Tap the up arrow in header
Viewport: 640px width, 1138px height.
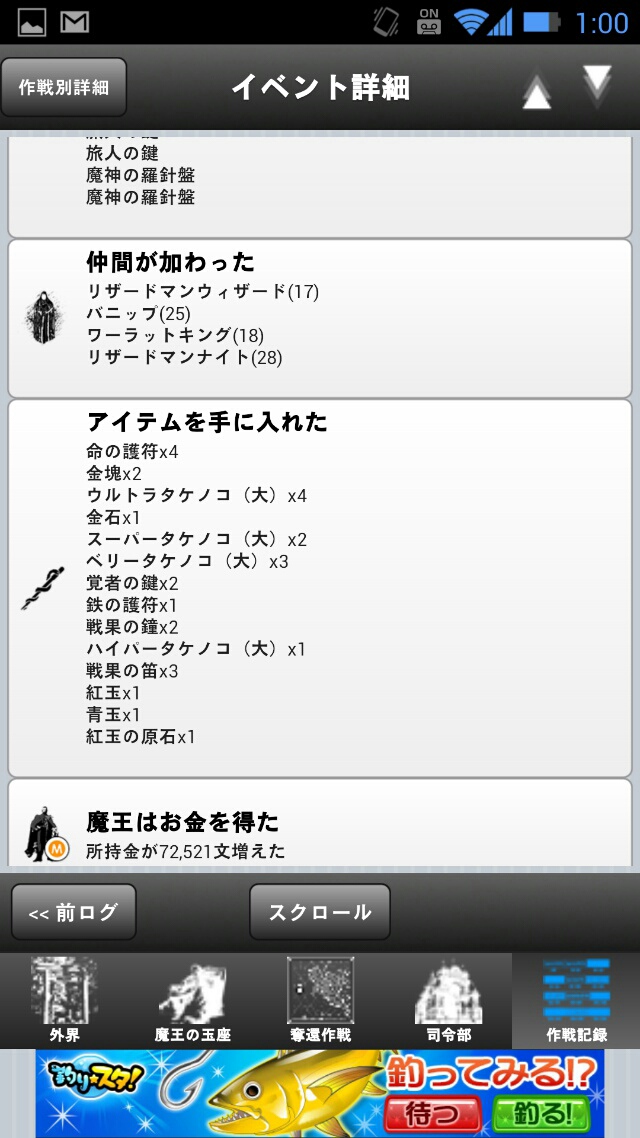[537, 92]
